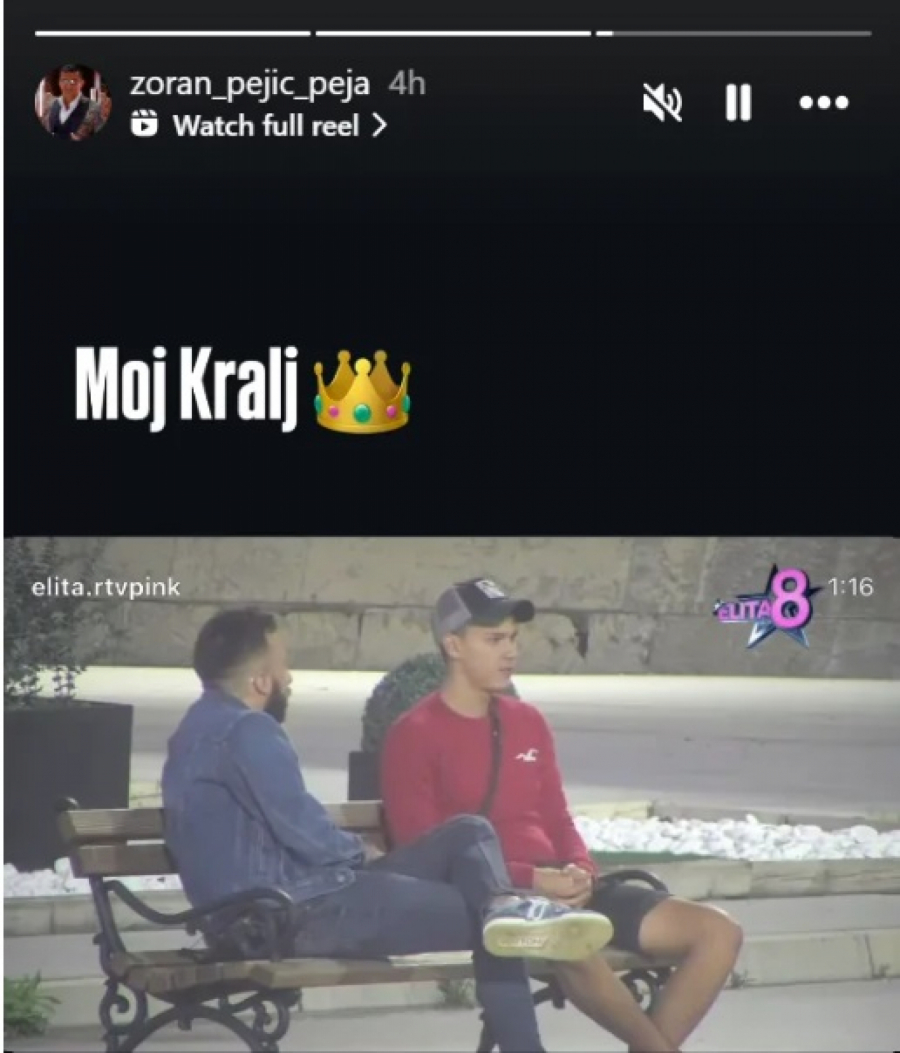Screen dimensions: 900x1053
Task: Open zoran_pejic_peja profile picture
Action: pos(72,102)
